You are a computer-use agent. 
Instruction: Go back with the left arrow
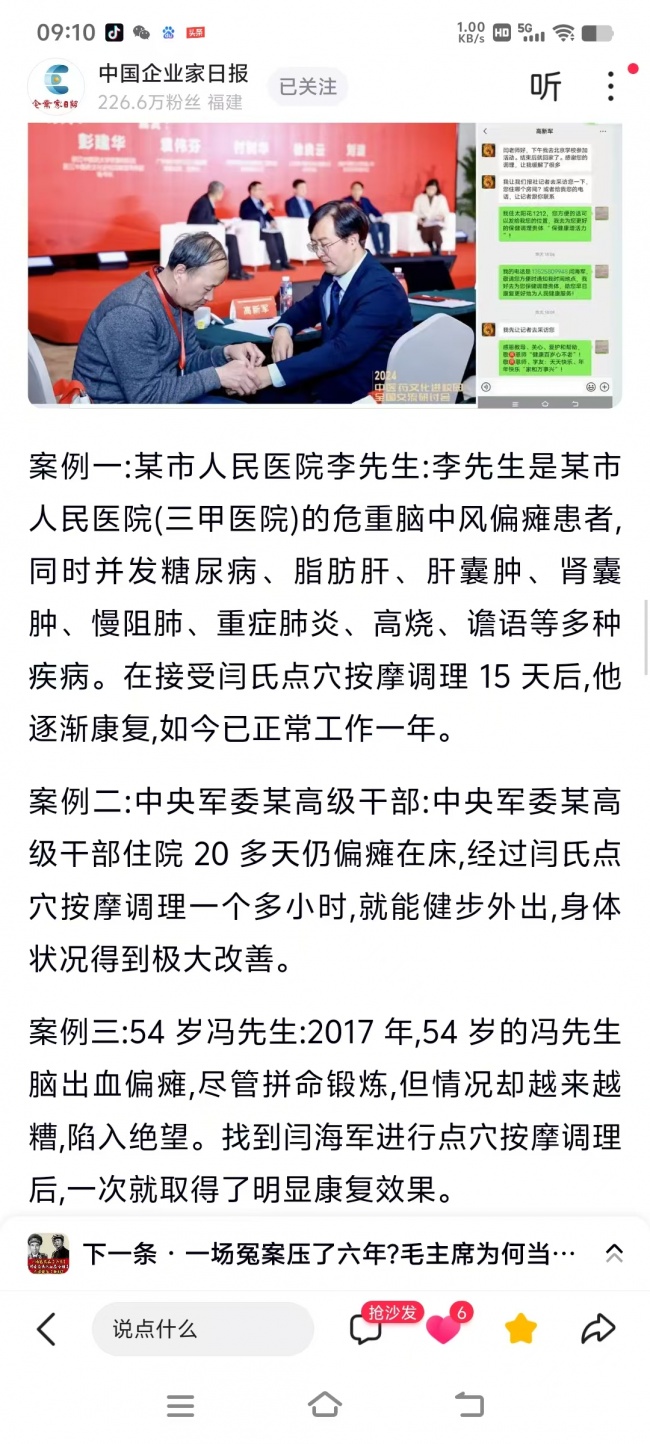pyautogui.click(x=46, y=1329)
